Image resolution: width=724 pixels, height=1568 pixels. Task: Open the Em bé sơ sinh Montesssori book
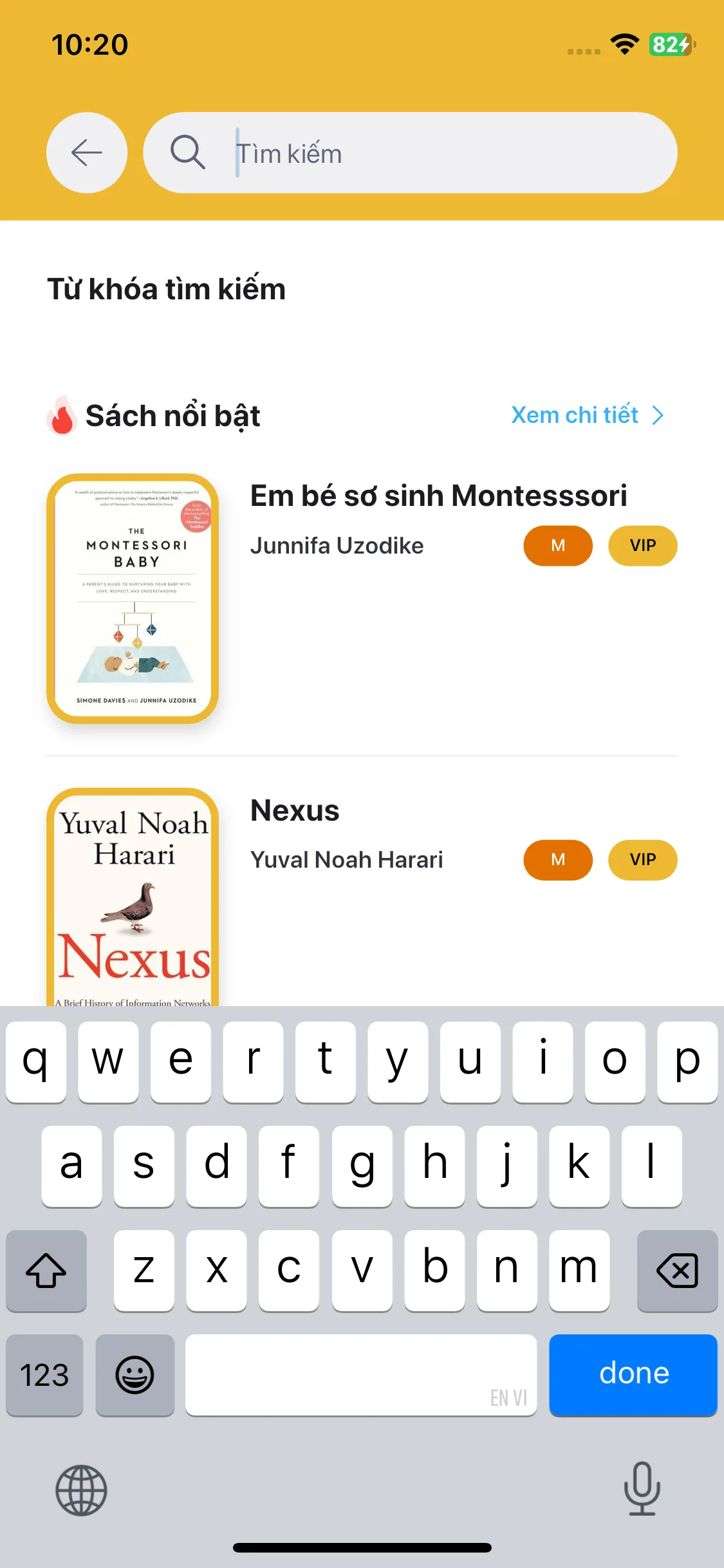438,496
